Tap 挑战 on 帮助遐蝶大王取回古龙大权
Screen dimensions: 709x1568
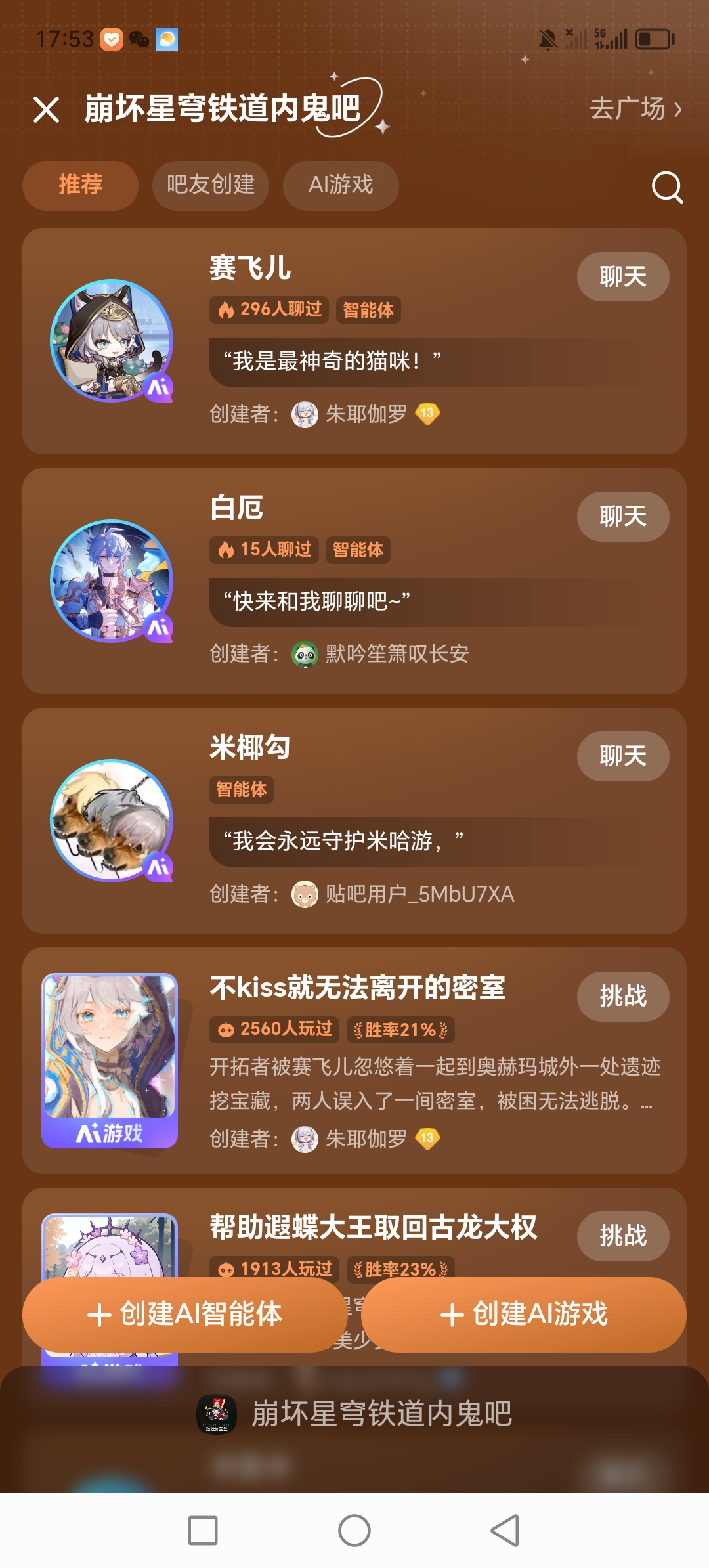pyautogui.click(x=623, y=1236)
